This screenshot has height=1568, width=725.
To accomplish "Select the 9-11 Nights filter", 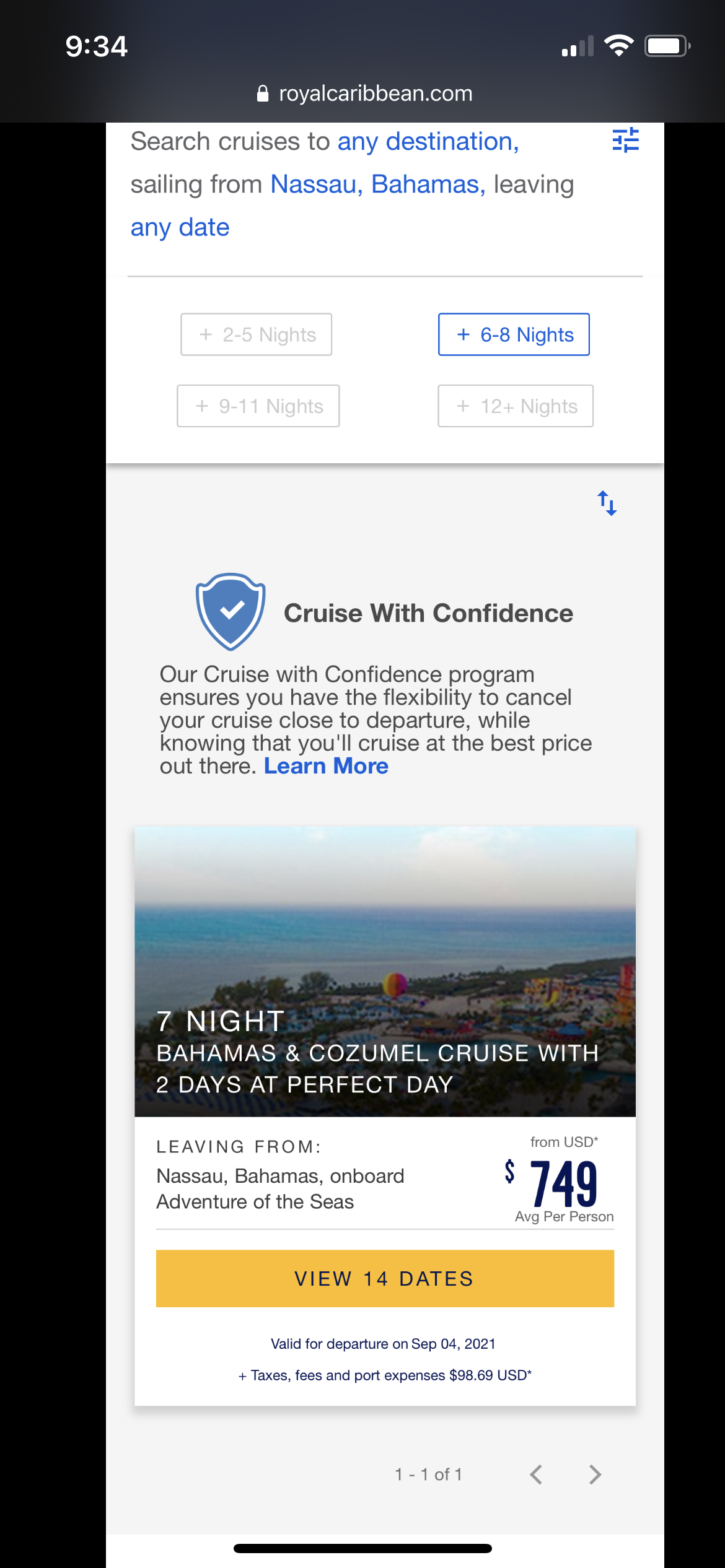I will 258,406.
